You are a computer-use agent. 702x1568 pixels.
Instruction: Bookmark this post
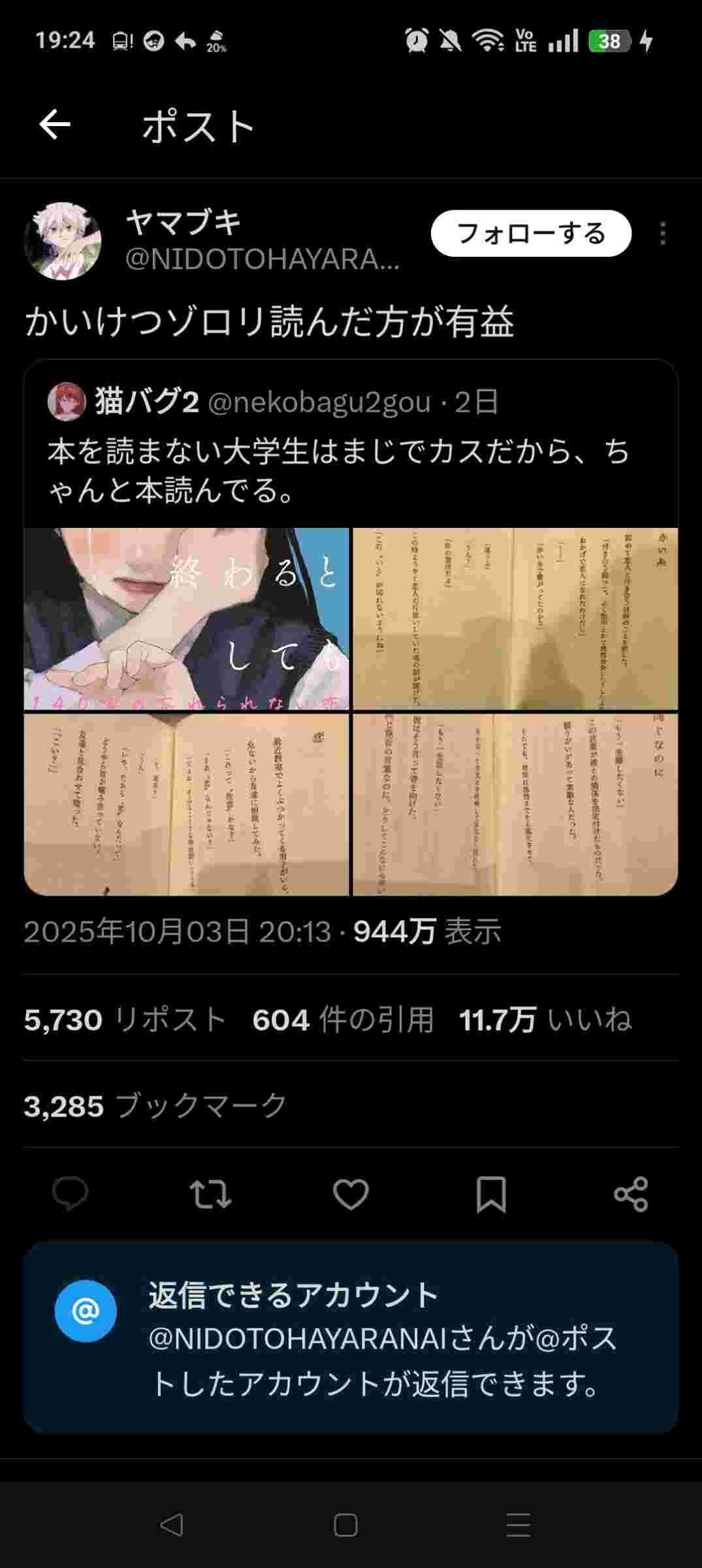491,1194
